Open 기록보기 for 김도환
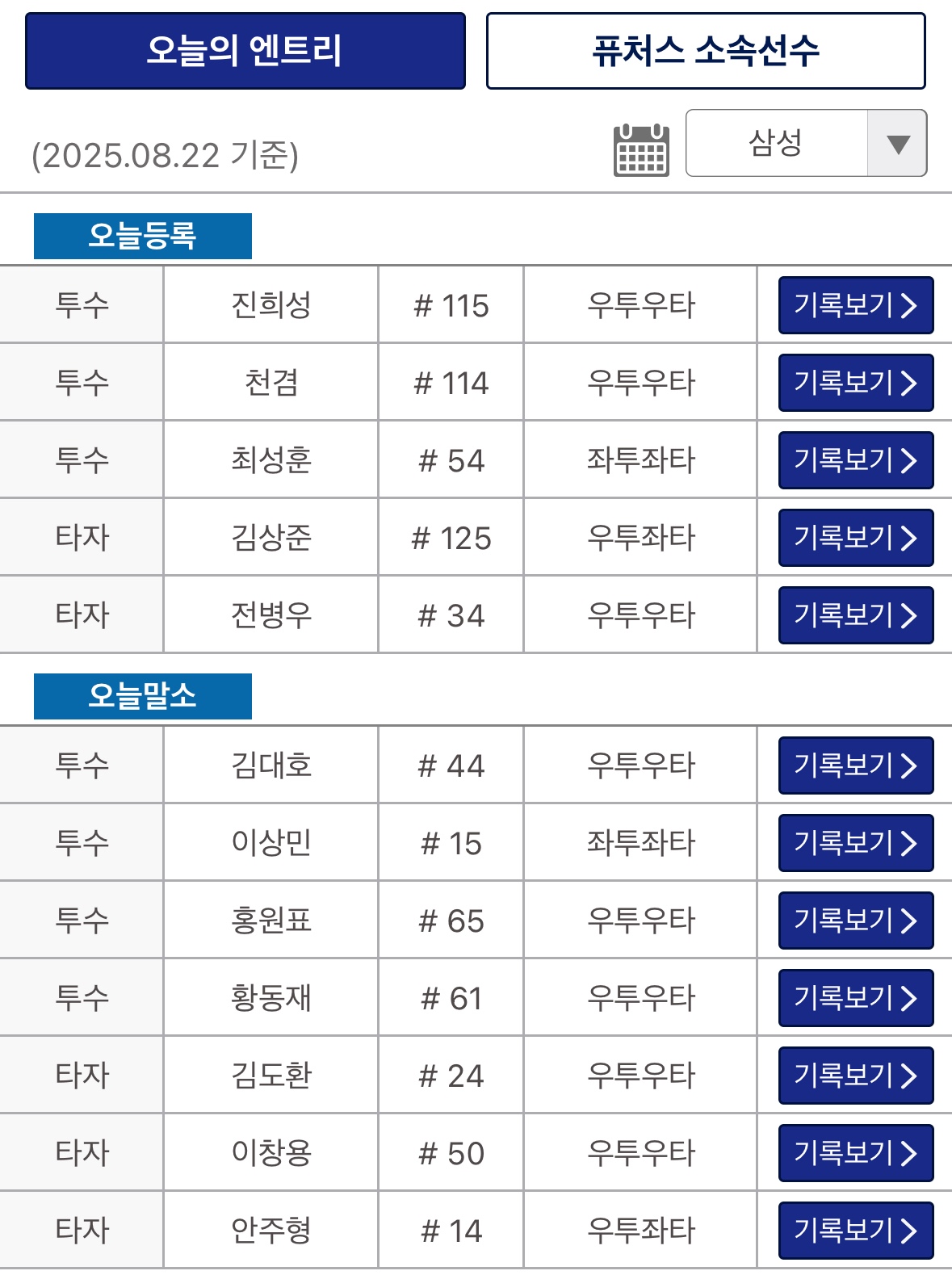 (855, 1076)
